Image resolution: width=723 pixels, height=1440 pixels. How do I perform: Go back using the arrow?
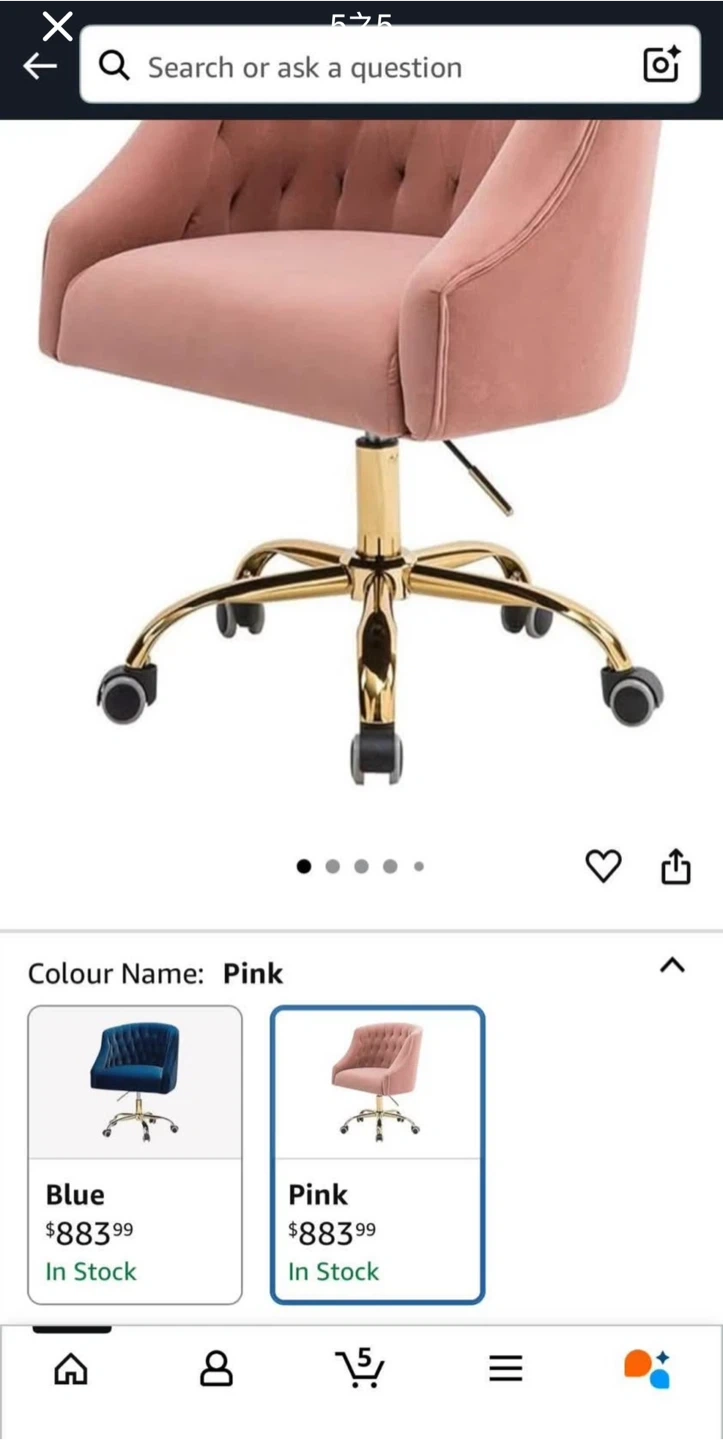click(x=40, y=66)
